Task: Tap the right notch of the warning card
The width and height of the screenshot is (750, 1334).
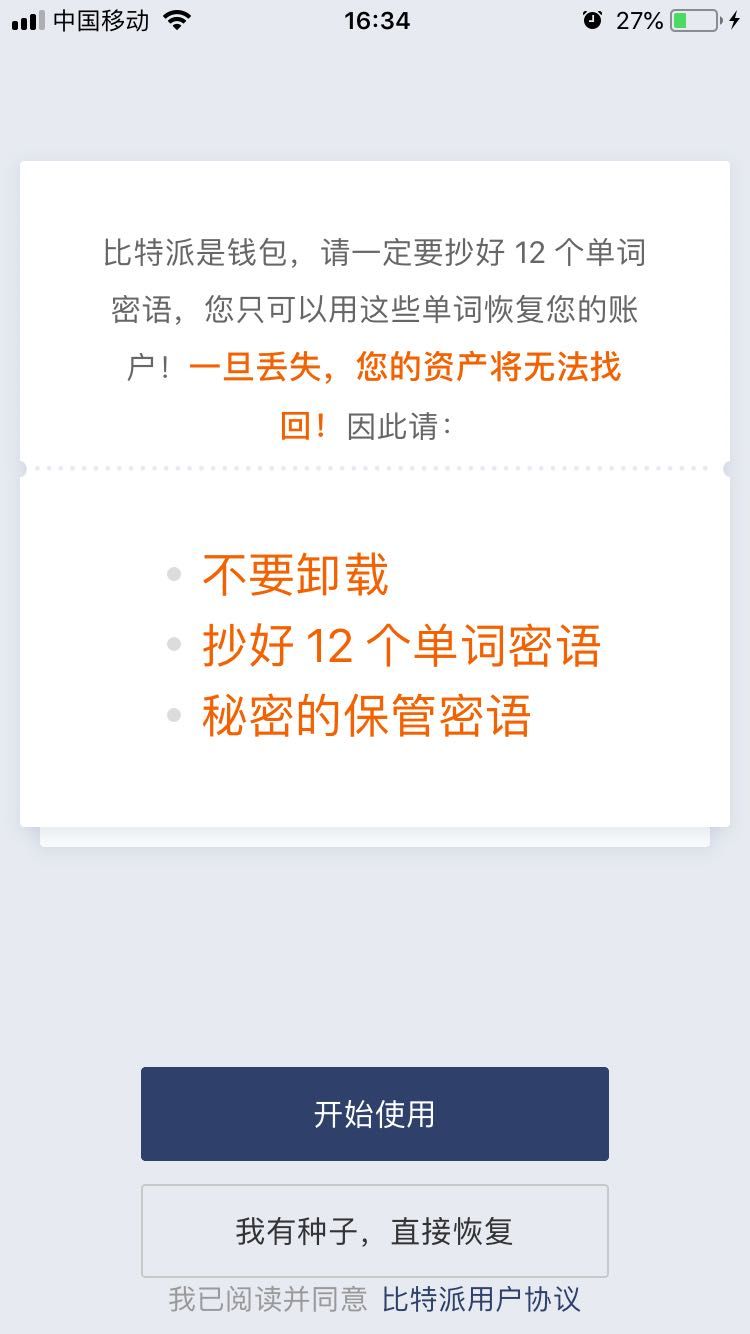Action: point(726,467)
